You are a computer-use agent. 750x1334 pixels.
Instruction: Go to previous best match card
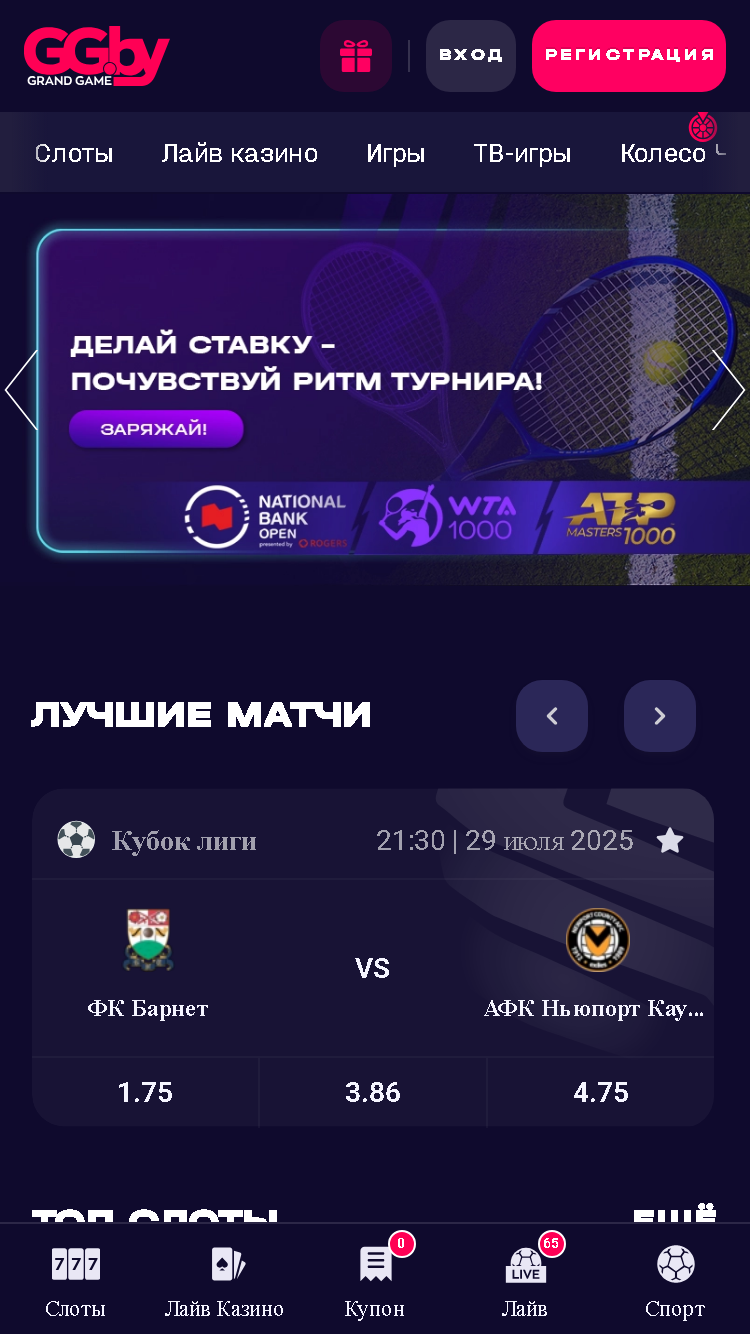pyautogui.click(x=552, y=716)
